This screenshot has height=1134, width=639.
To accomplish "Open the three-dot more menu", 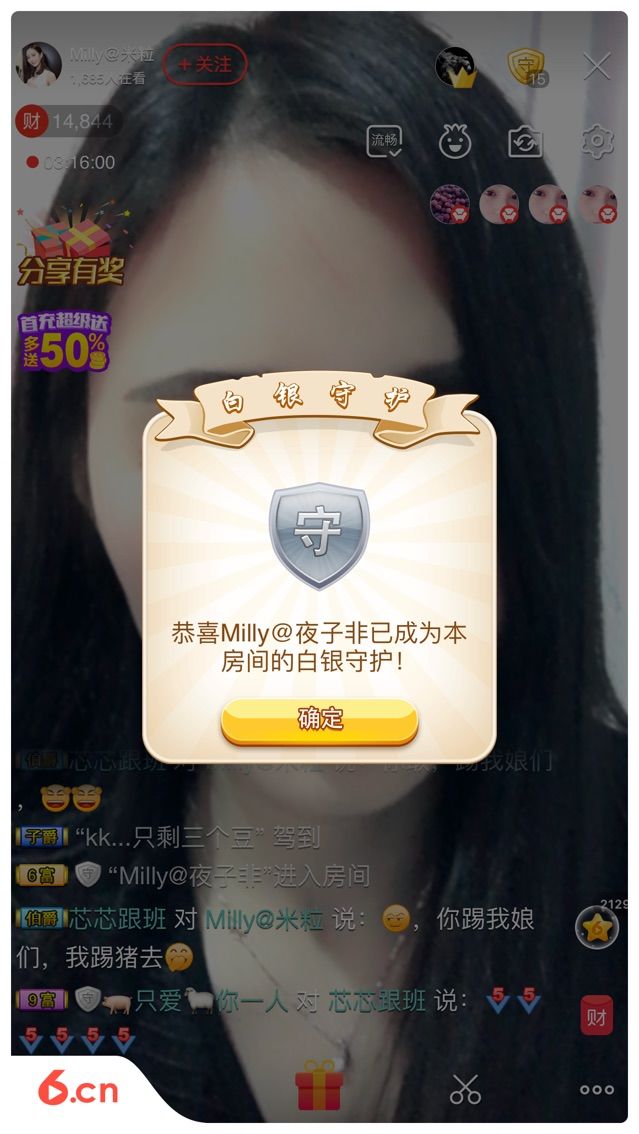I will pyautogui.click(x=596, y=1089).
